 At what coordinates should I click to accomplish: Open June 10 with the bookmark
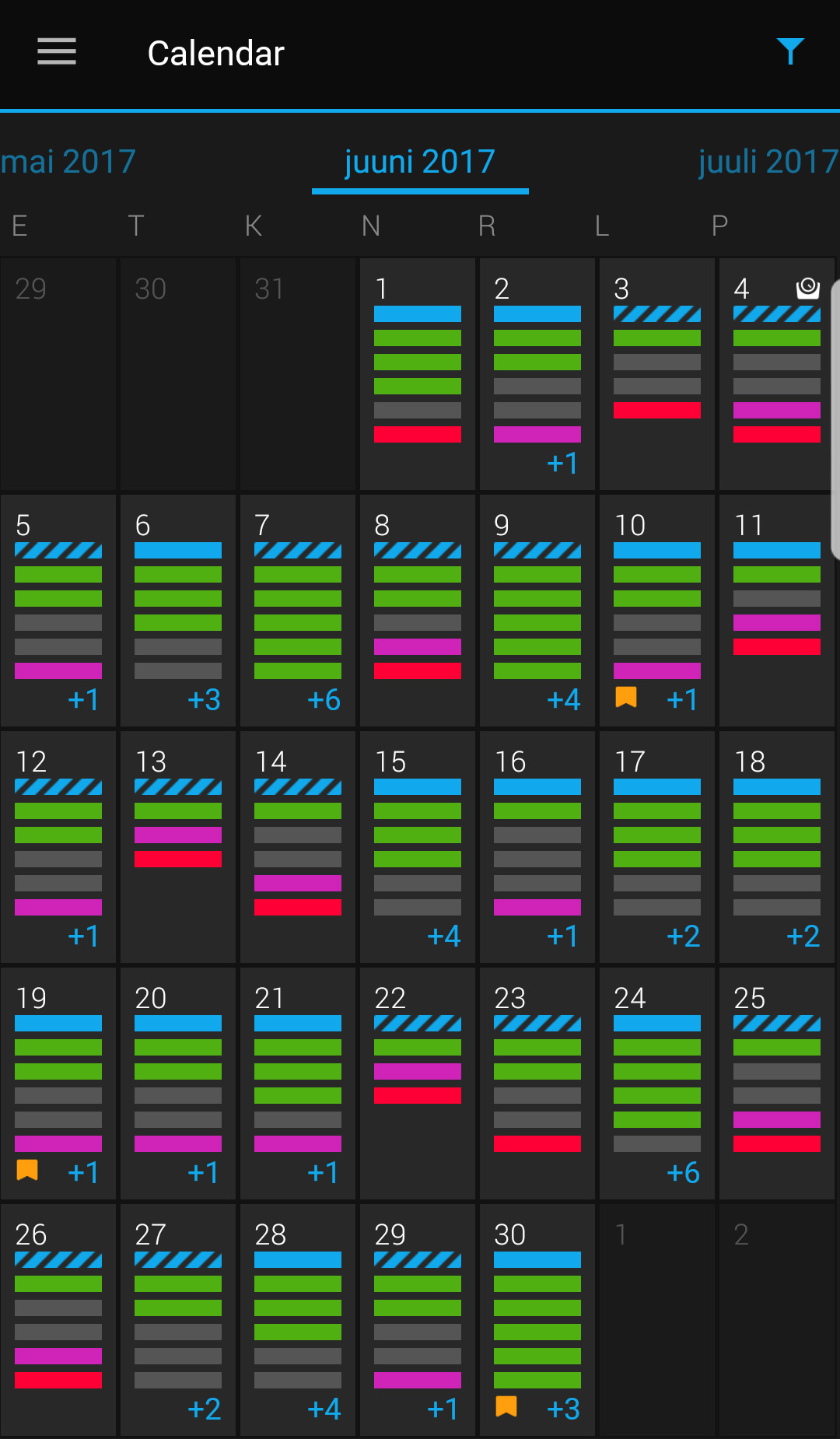pyautogui.click(x=657, y=611)
